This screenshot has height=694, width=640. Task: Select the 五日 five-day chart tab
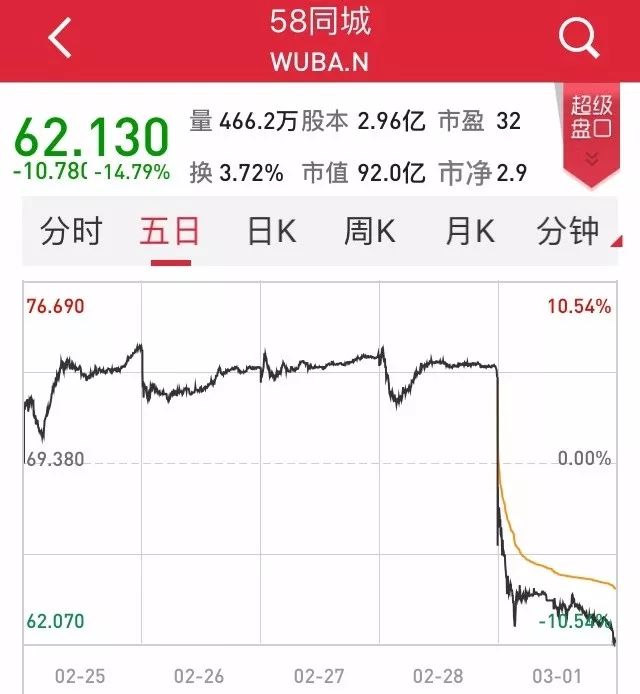(170, 232)
